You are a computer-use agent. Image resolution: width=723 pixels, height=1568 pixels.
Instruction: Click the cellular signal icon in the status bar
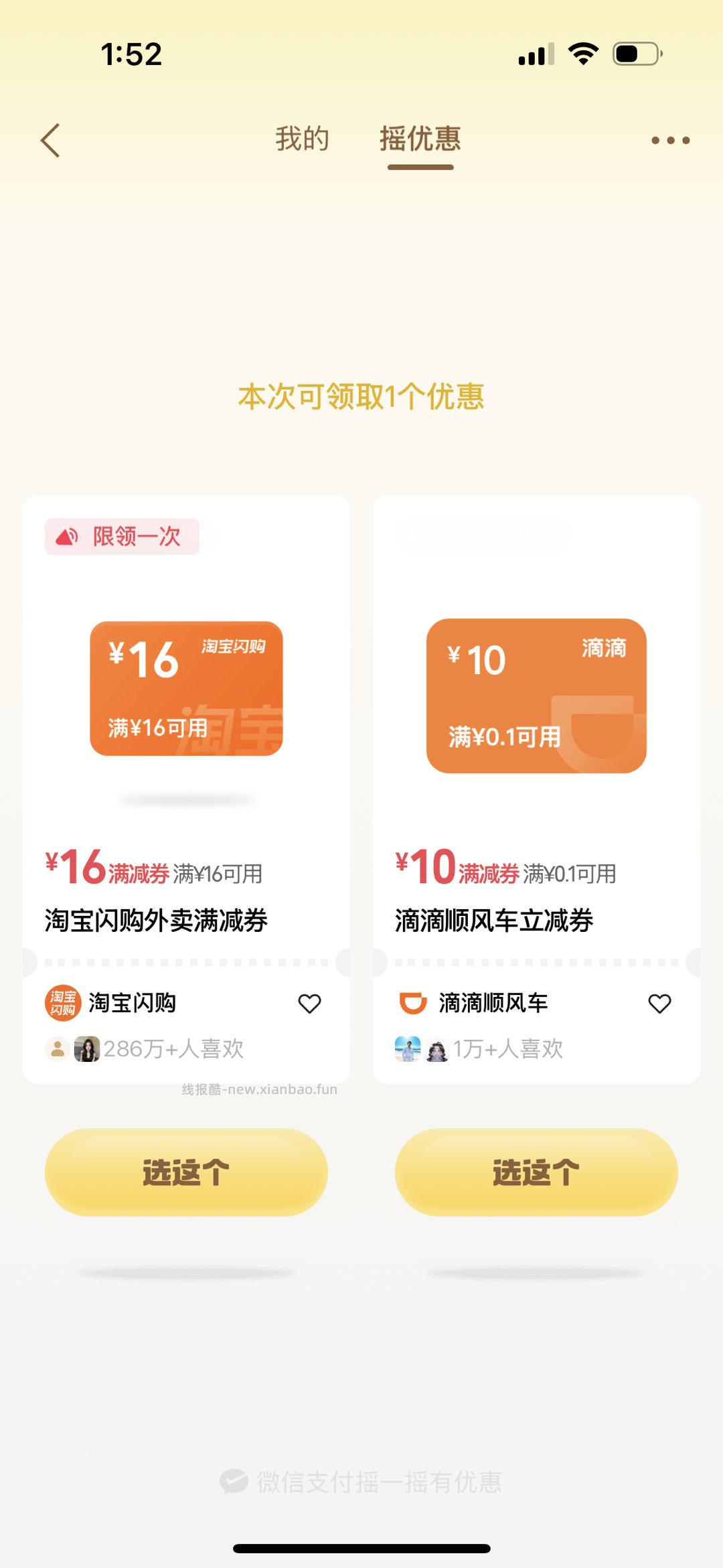(536, 56)
